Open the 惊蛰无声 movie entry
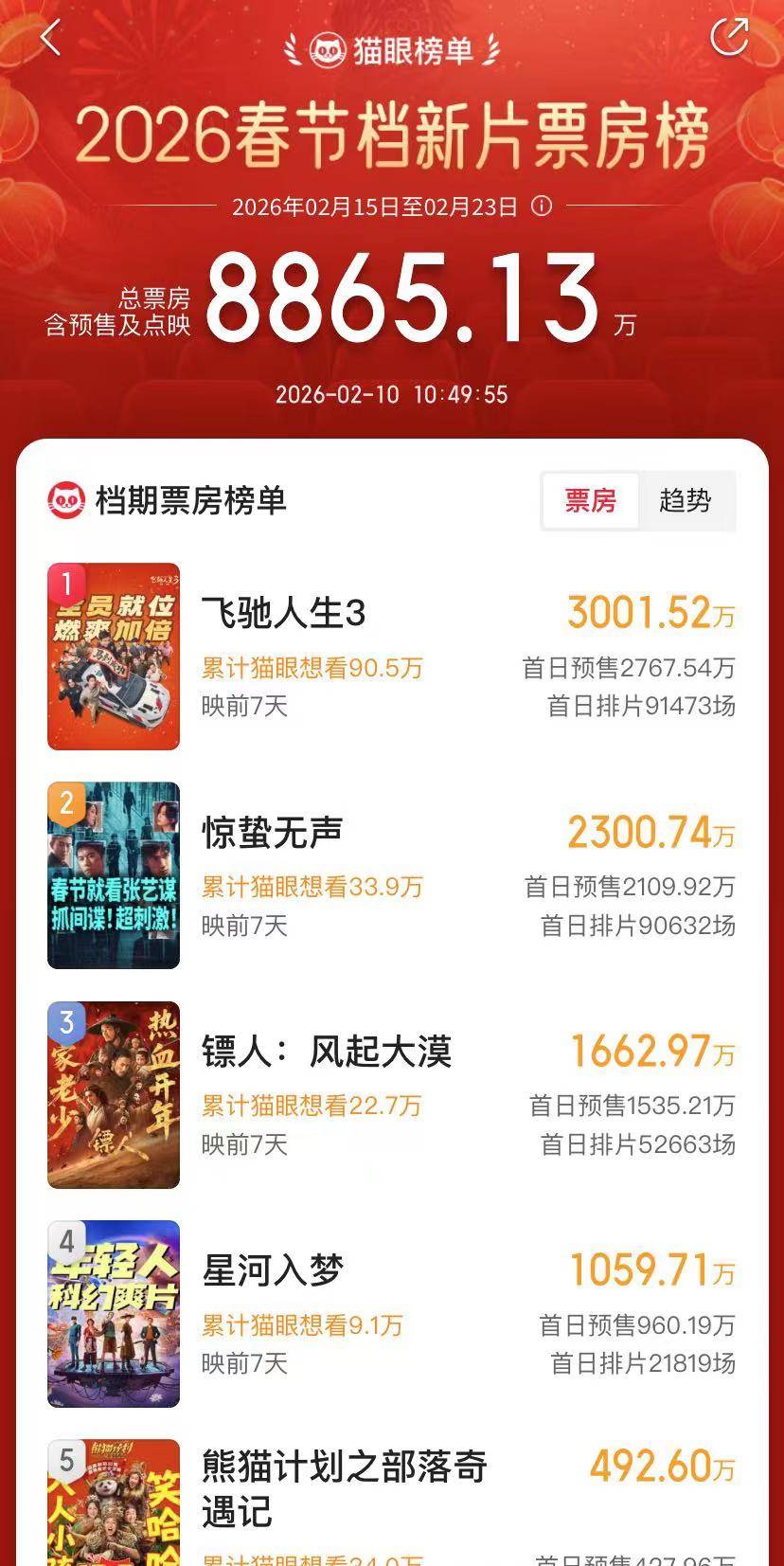784x1566 pixels. (272, 832)
